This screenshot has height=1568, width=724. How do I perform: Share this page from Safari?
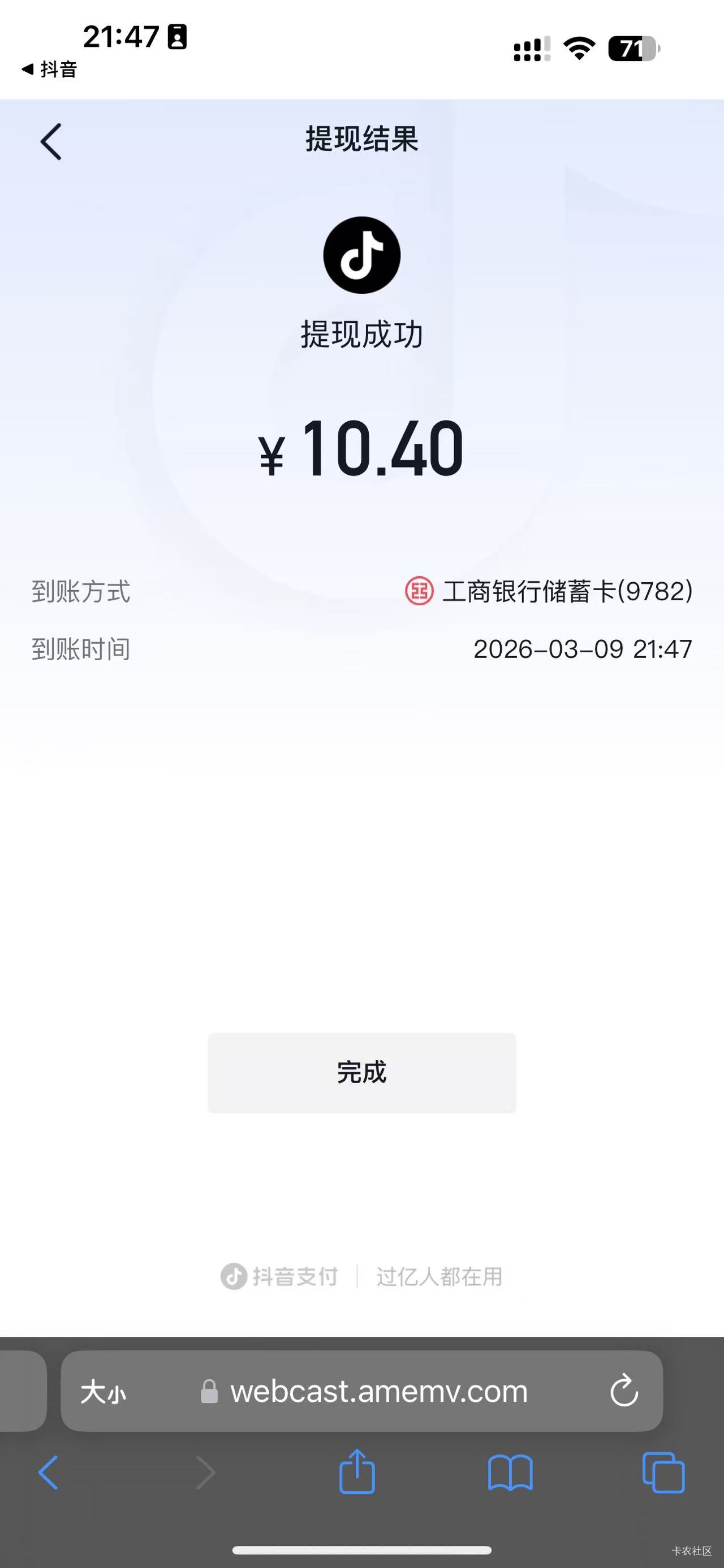(x=357, y=1472)
